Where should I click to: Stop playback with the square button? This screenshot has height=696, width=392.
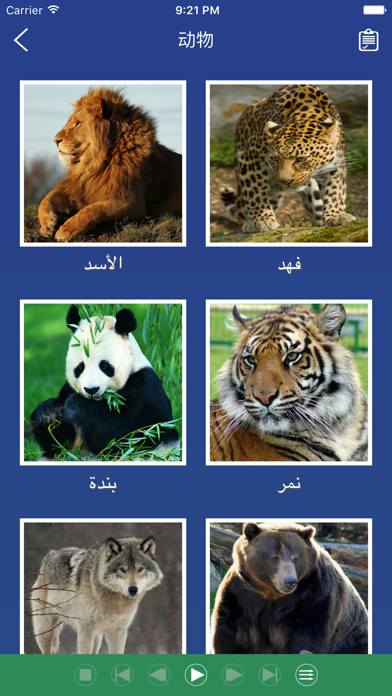coord(85,675)
